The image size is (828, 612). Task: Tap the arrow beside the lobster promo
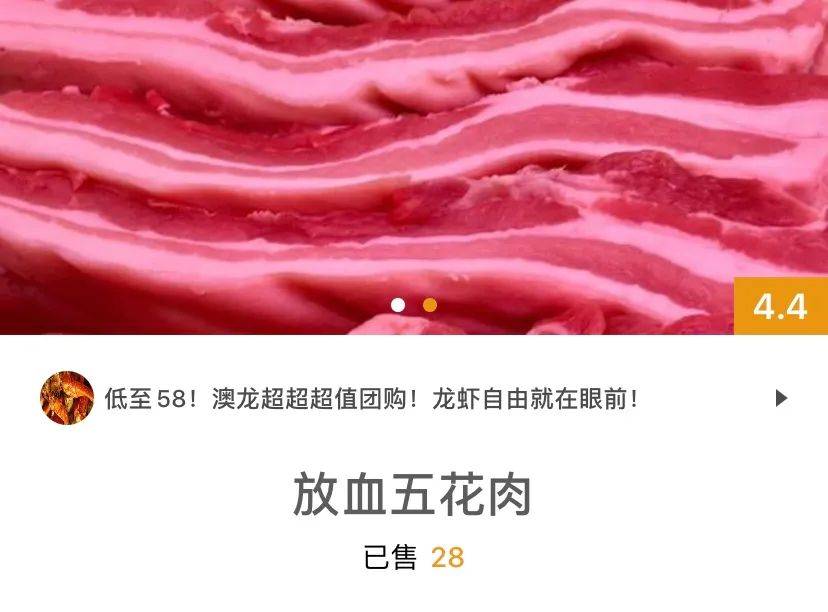click(781, 398)
